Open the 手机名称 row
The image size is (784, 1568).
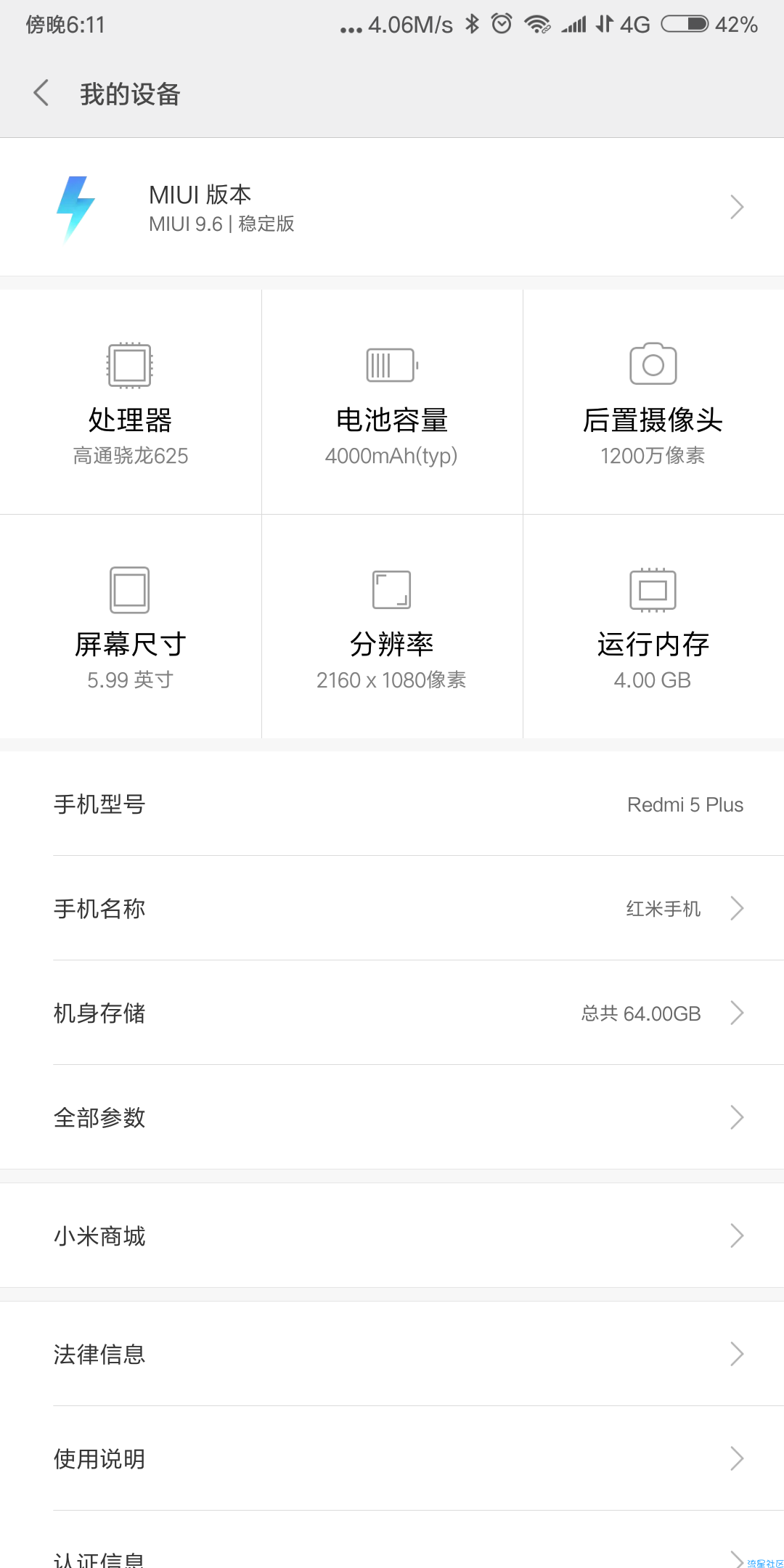point(392,908)
